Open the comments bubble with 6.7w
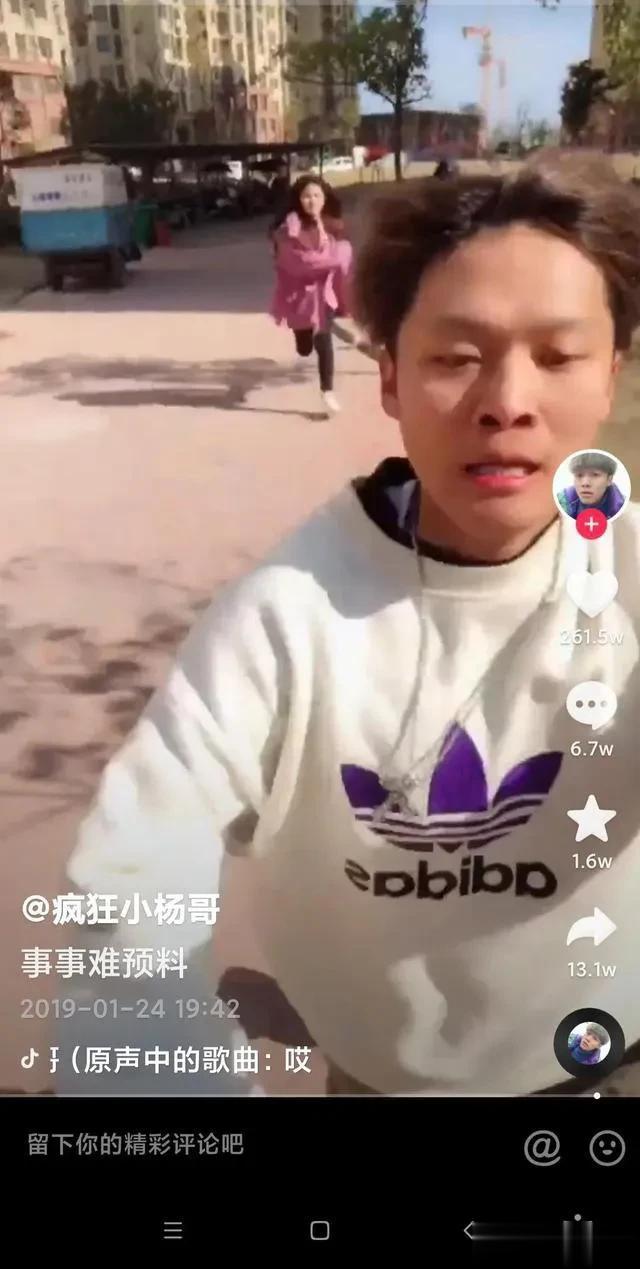640x1269 pixels. (x=591, y=706)
